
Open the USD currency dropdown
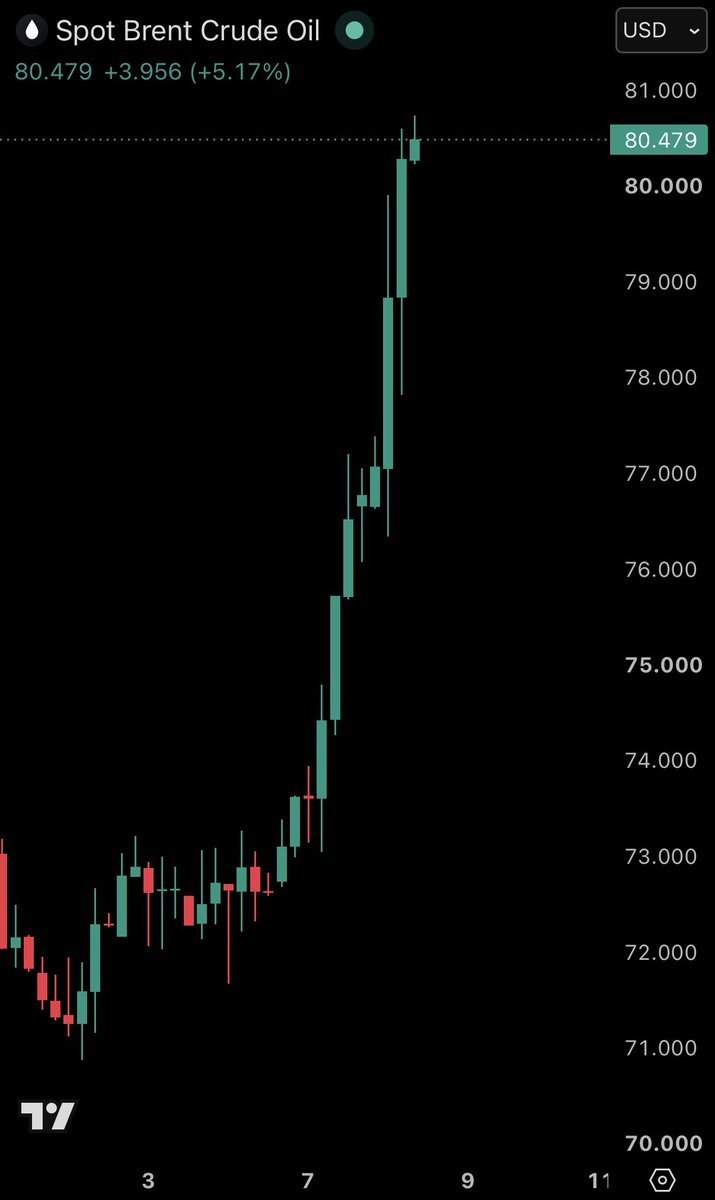[661, 30]
